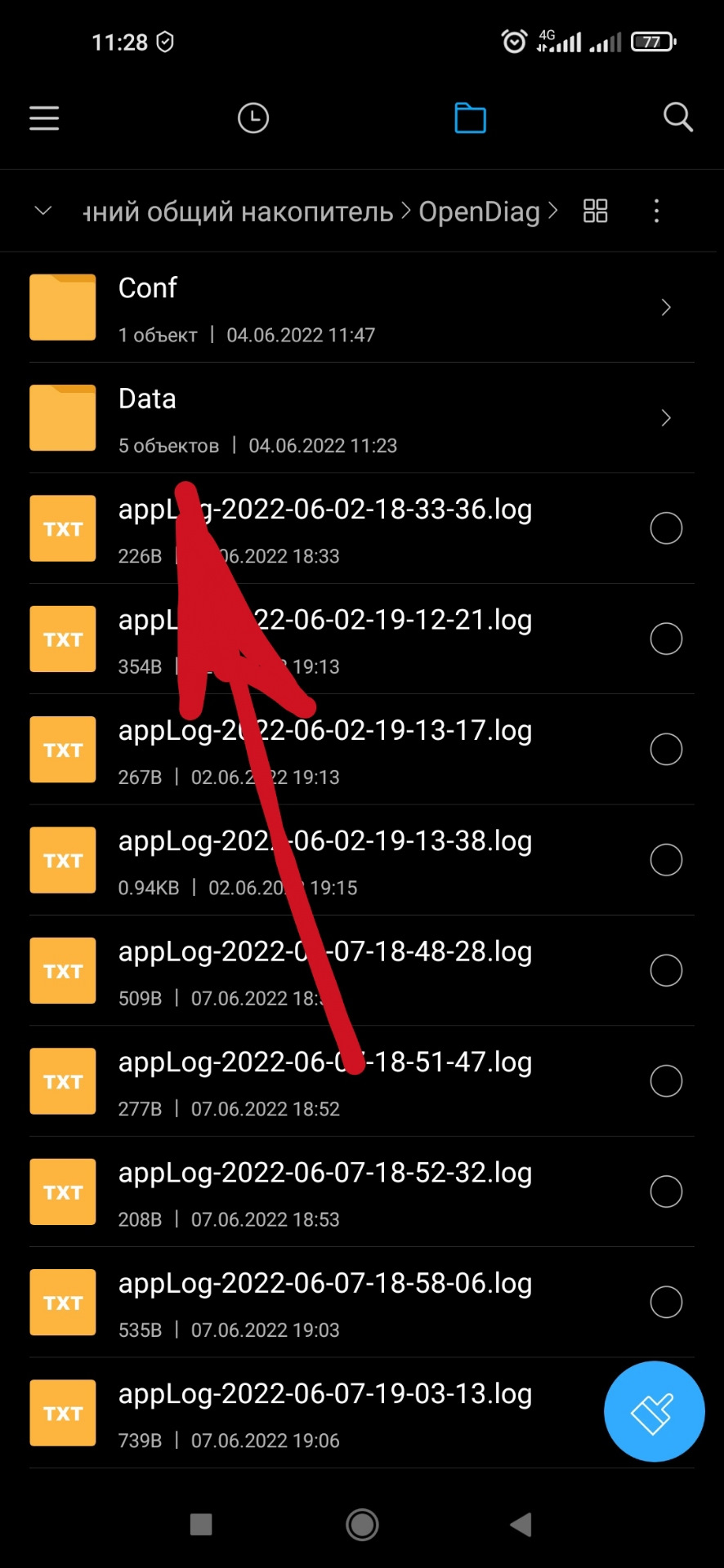Open the search magnifier
Viewport: 724px width, 1568px height.
[x=677, y=118]
